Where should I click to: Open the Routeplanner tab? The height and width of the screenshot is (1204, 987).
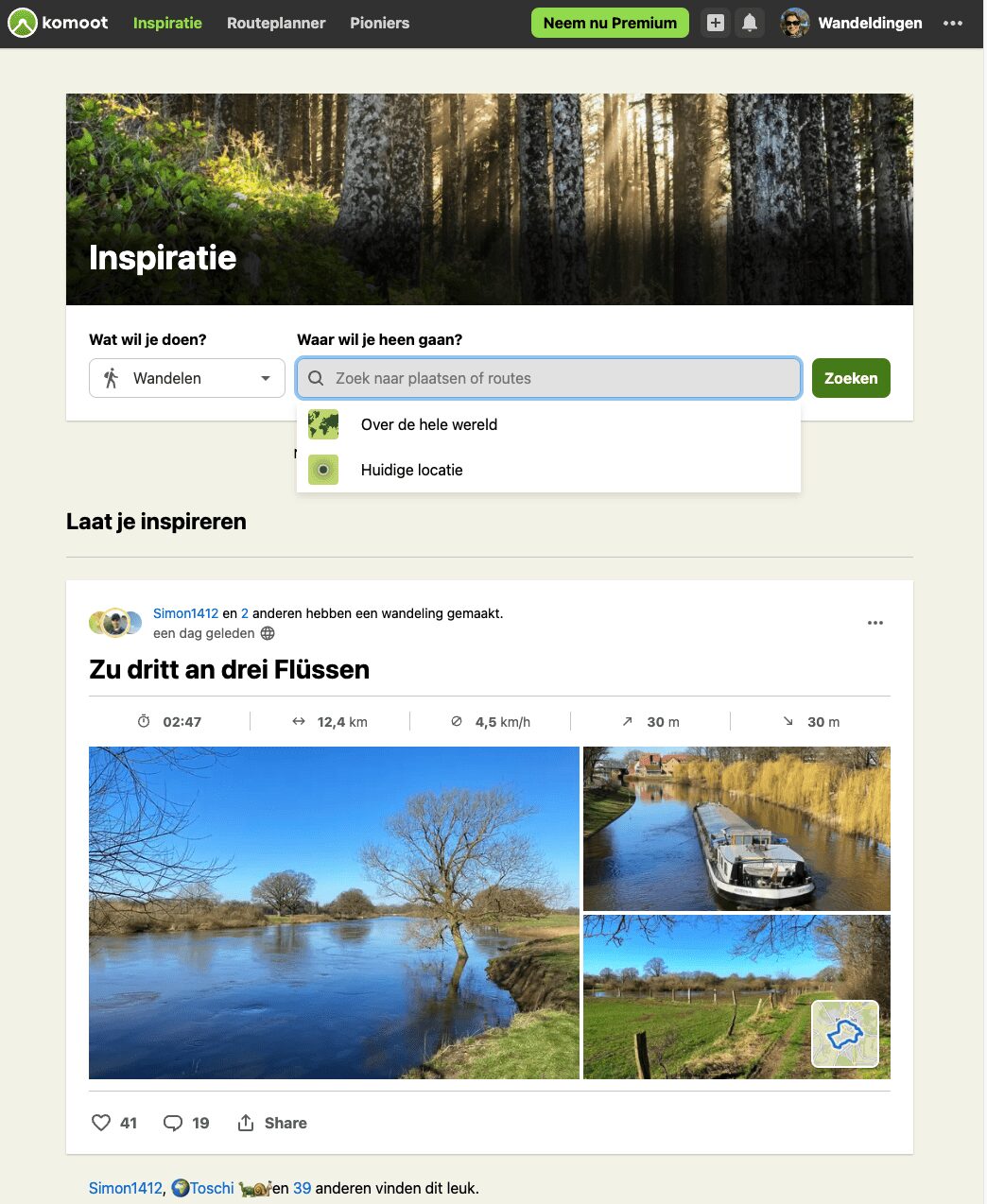click(x=276, y=23)
